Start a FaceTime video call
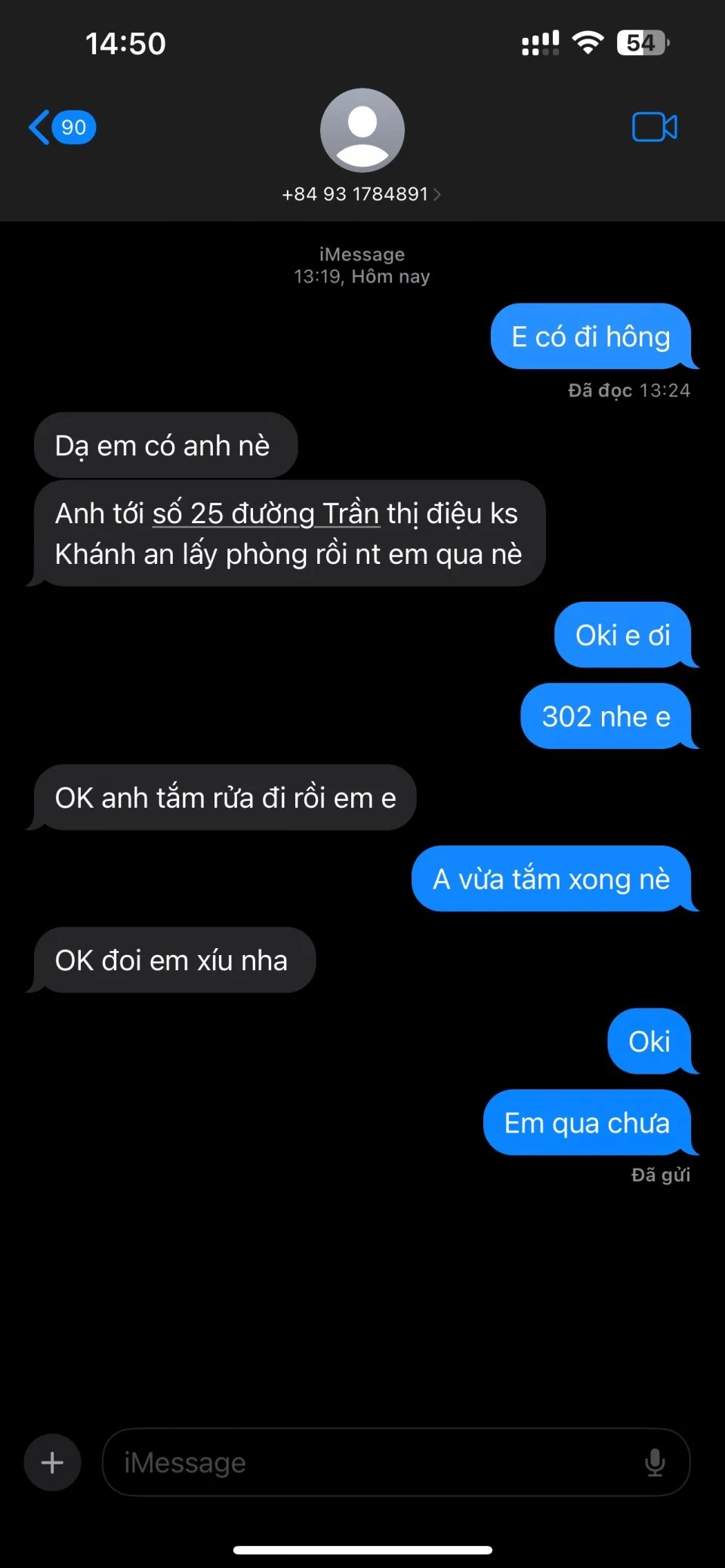Viewport: 725px width, 1568px height. [x=654, y=127]
